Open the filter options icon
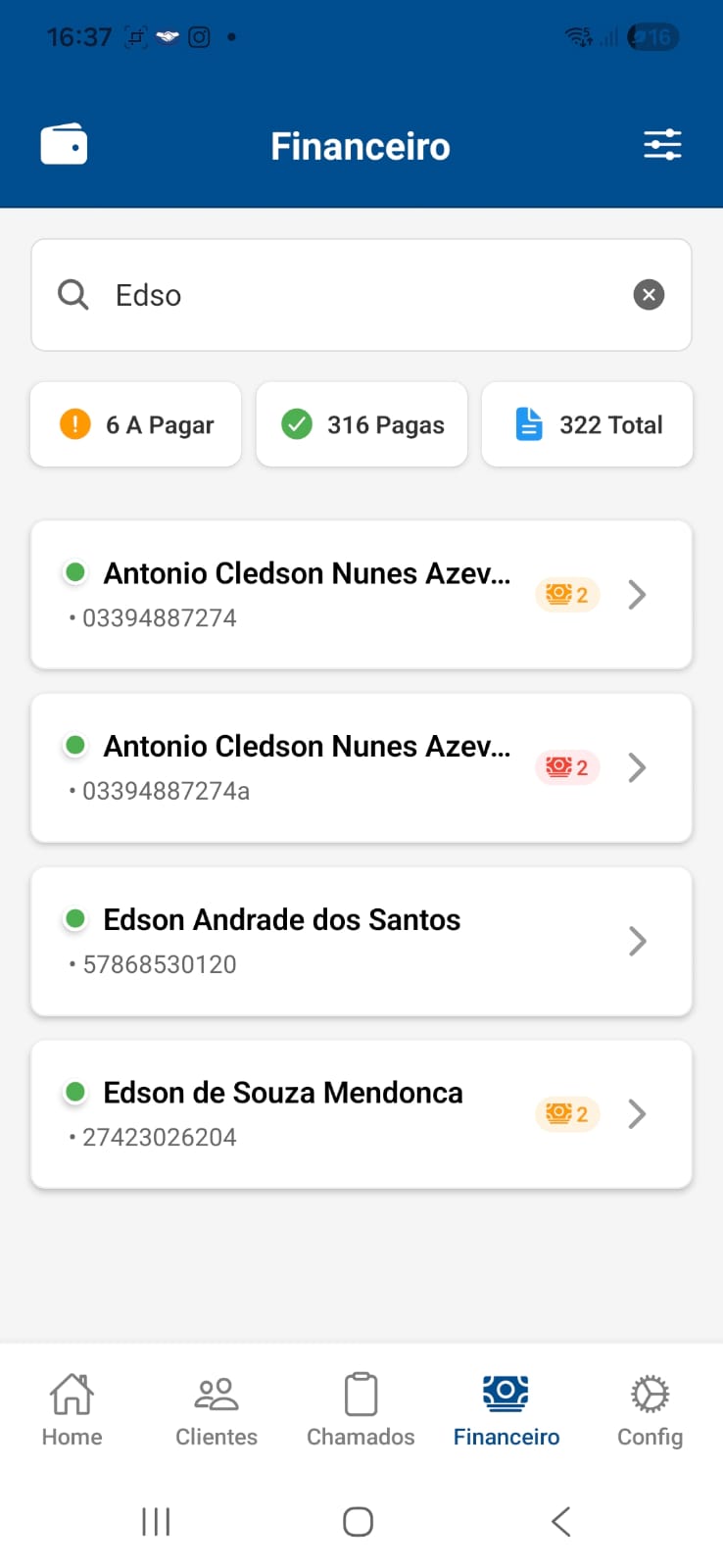 click(662, 144)
